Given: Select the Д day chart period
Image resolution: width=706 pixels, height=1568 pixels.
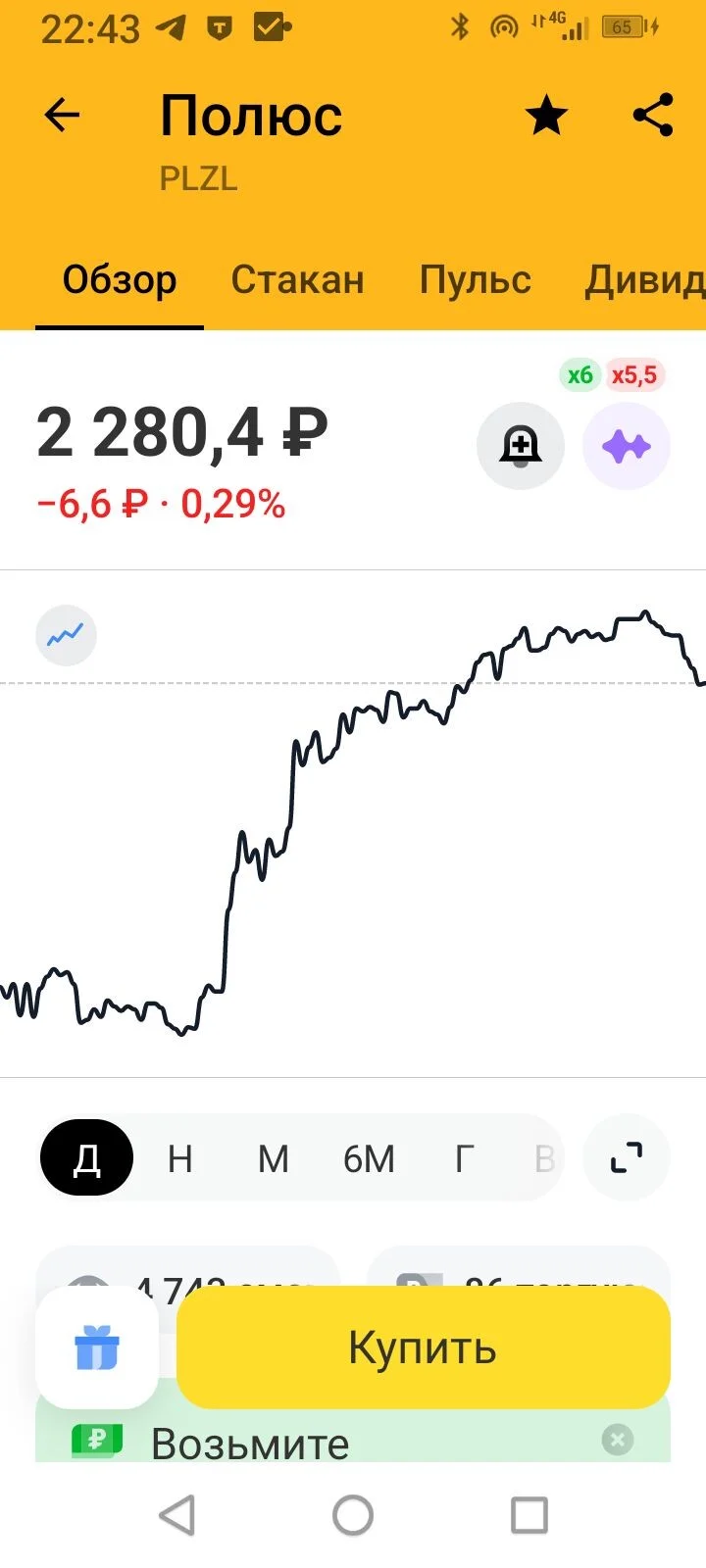Looking at the screenshot, I should click(x=86, y=1158).
